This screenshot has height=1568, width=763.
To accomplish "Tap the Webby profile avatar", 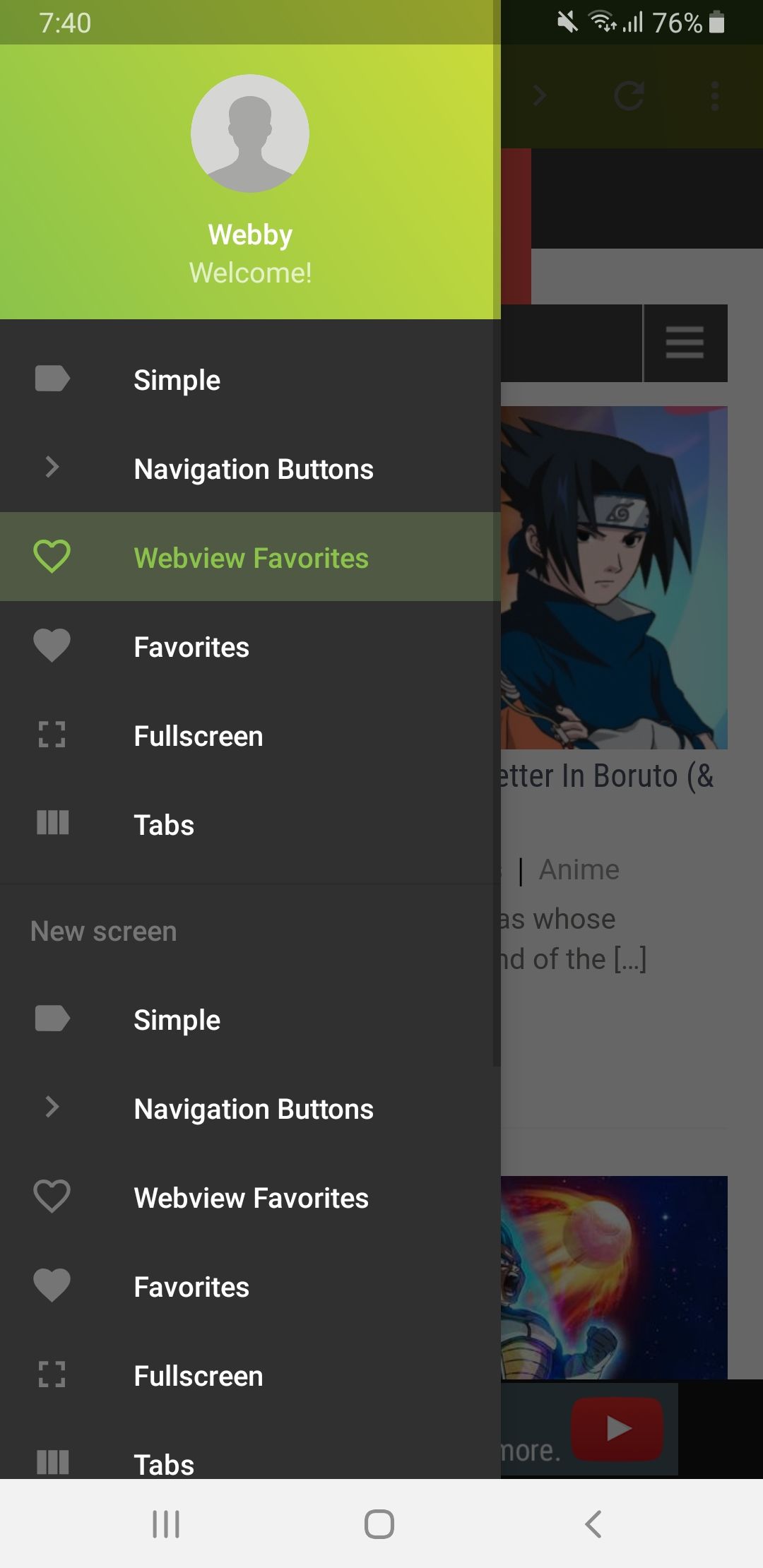I will [x=250, y=133].
